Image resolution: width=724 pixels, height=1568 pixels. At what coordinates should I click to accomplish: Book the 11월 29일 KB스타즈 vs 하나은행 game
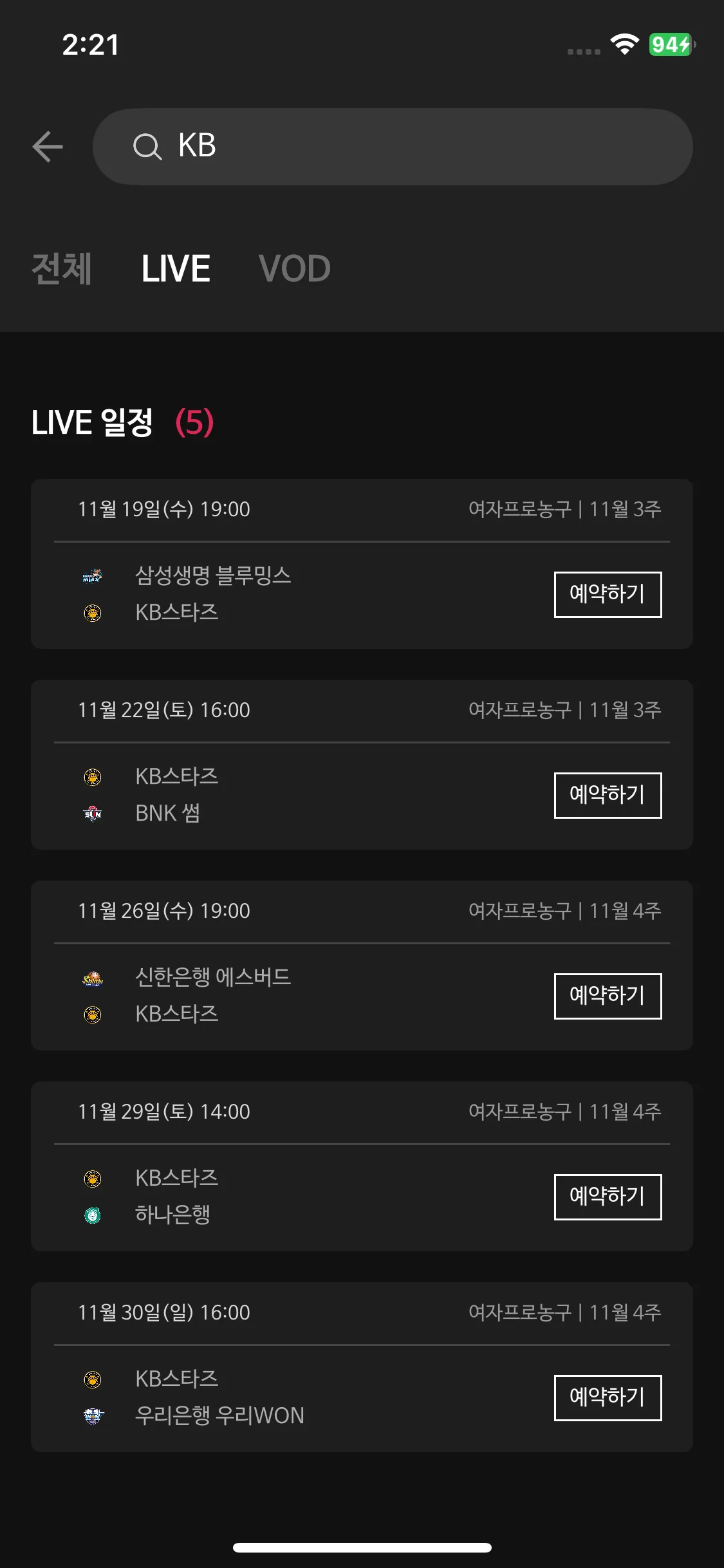(608, 1197)
